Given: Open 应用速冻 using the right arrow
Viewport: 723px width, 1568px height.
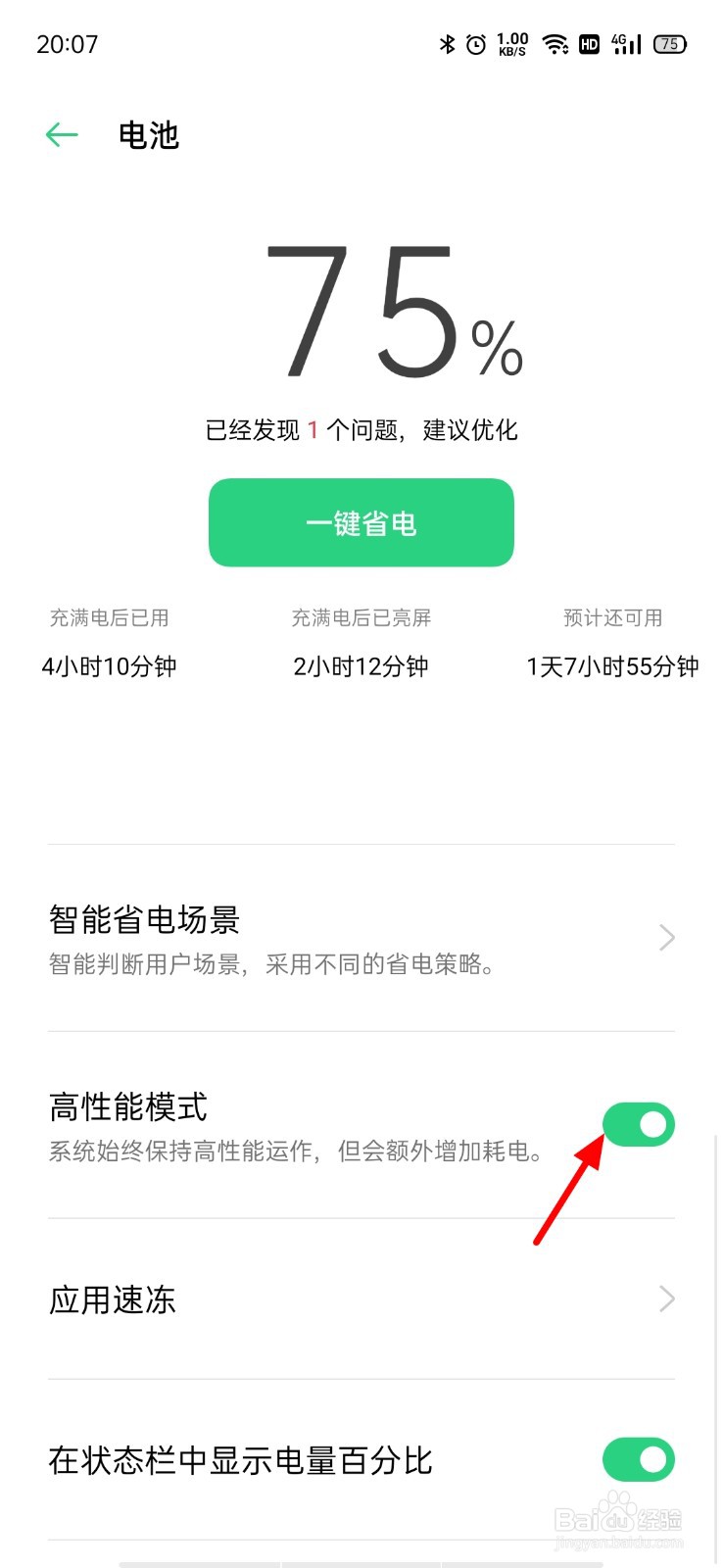Looking at the screenshot, I should point(666,1299).
